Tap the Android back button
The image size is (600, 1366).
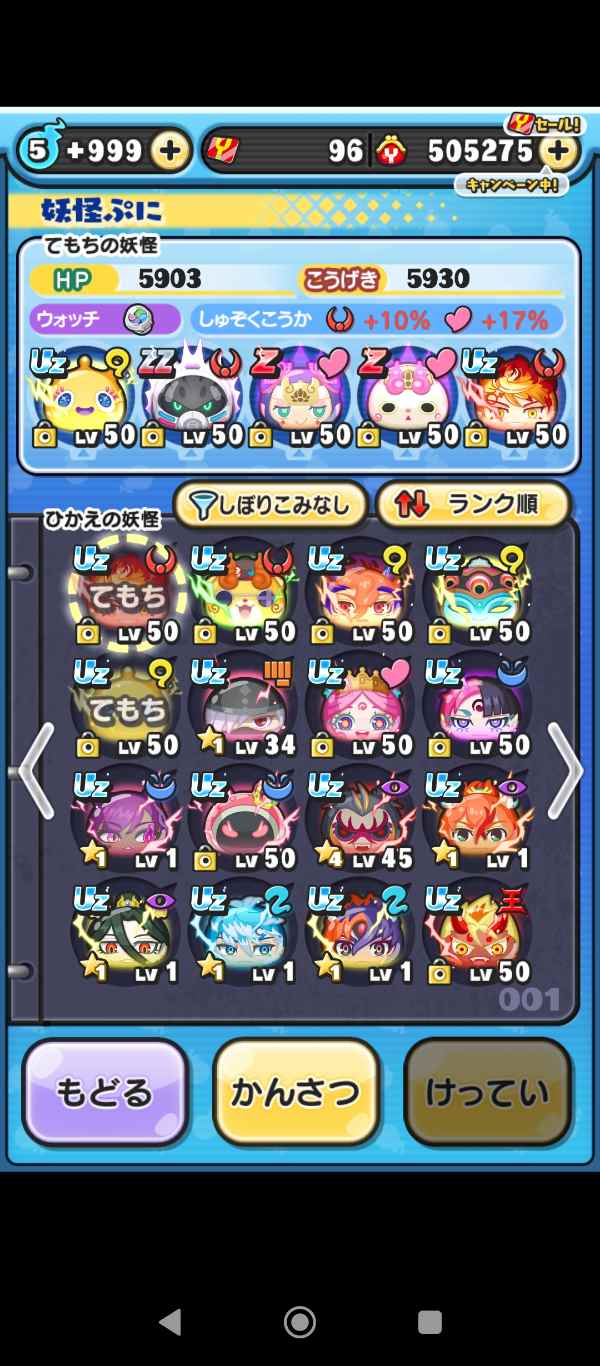click(170, 1322)
